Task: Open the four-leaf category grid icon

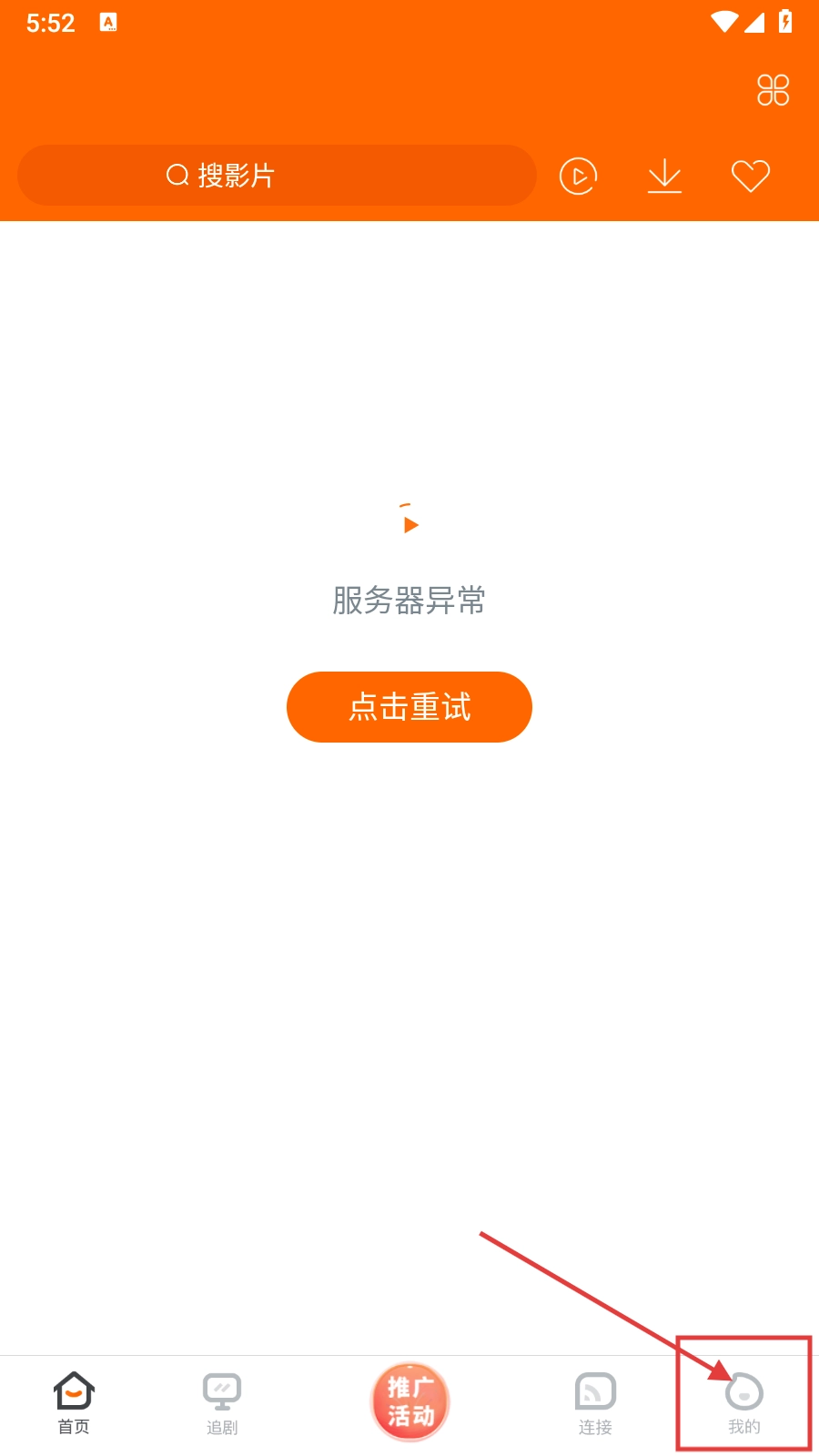Action: click(x=773, y=90)
